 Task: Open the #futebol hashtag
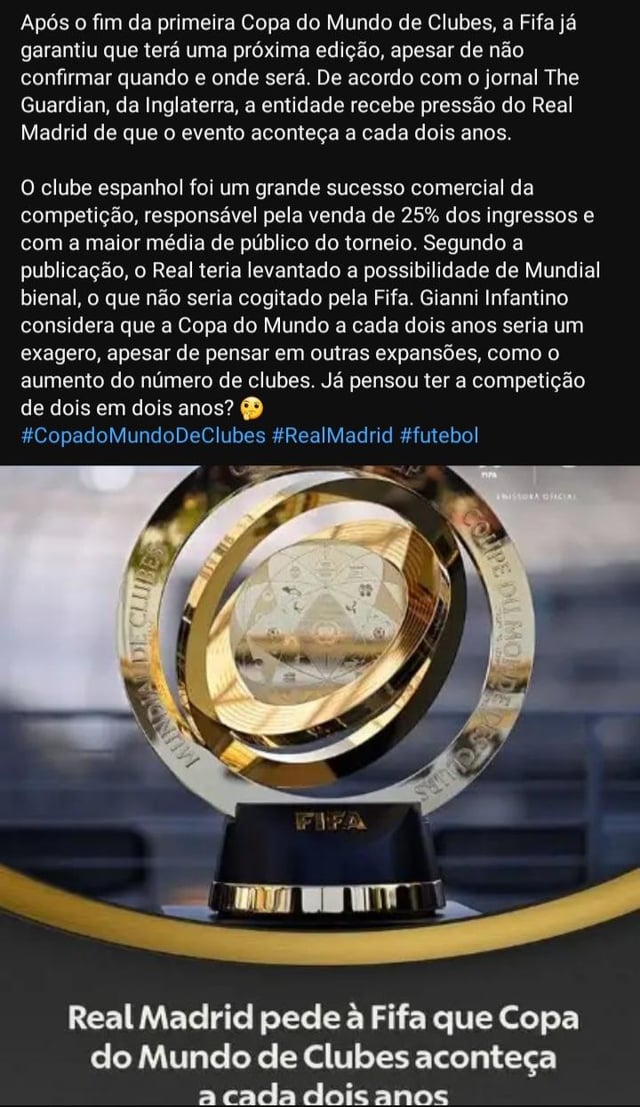439,436
